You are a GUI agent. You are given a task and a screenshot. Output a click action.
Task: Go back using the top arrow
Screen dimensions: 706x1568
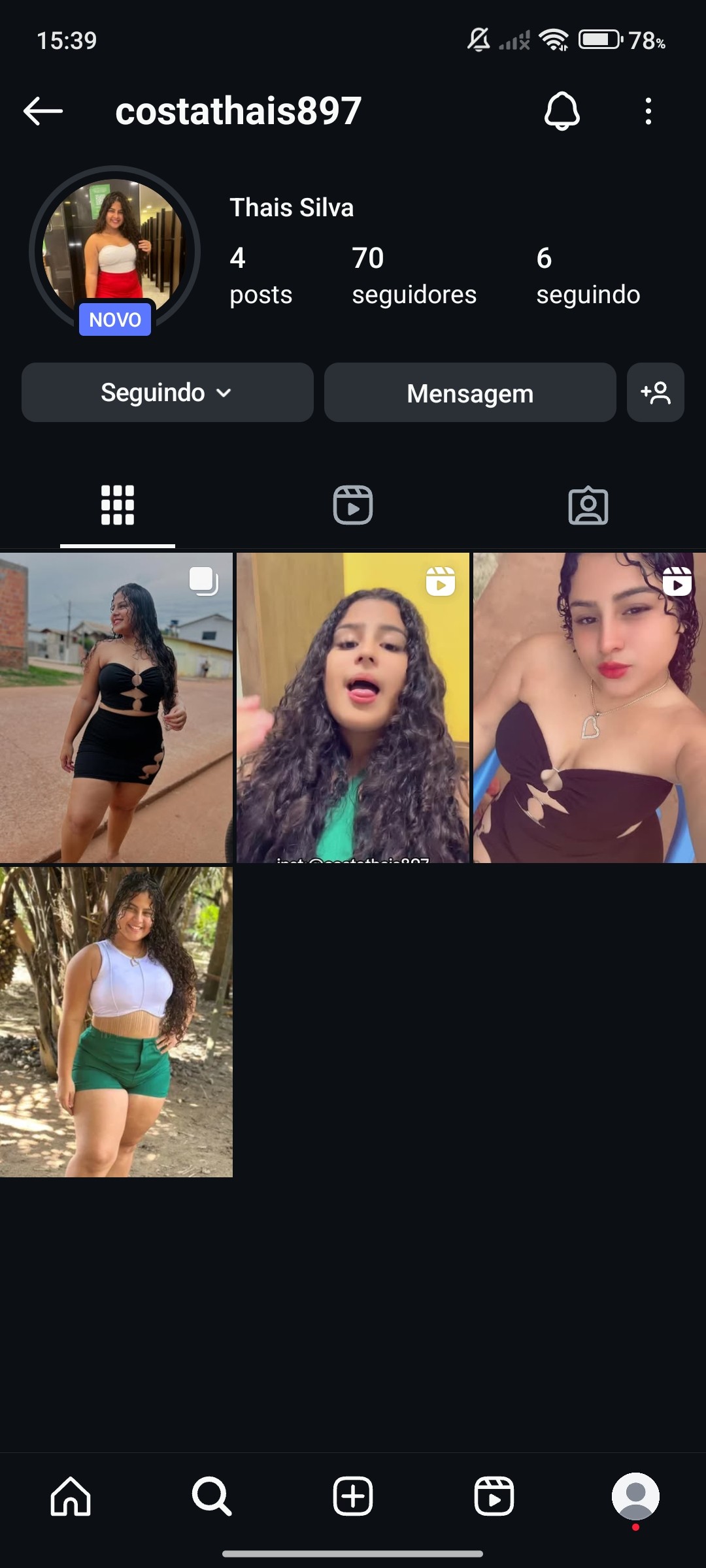pos(43,111)
